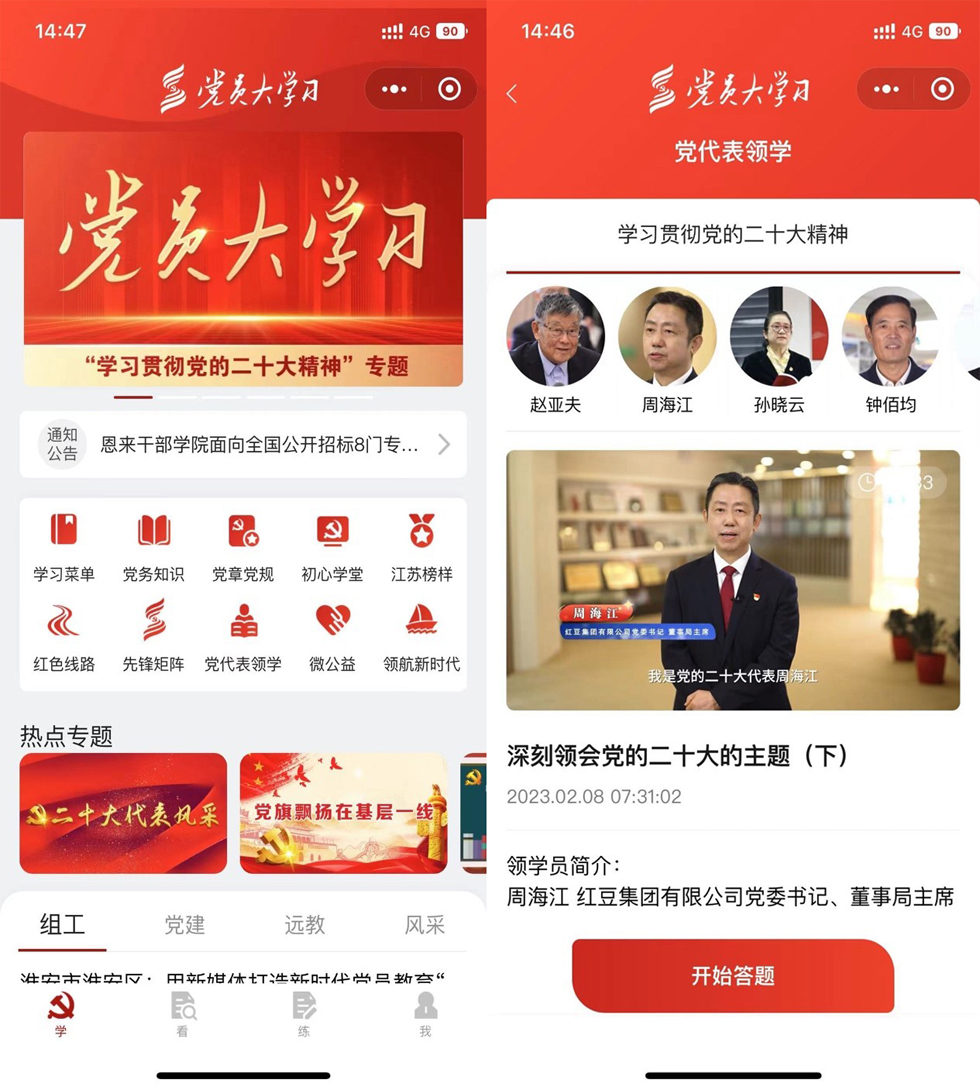Open 领航新时代
The height and width of the screenshot is (1090, 980).
421,637
